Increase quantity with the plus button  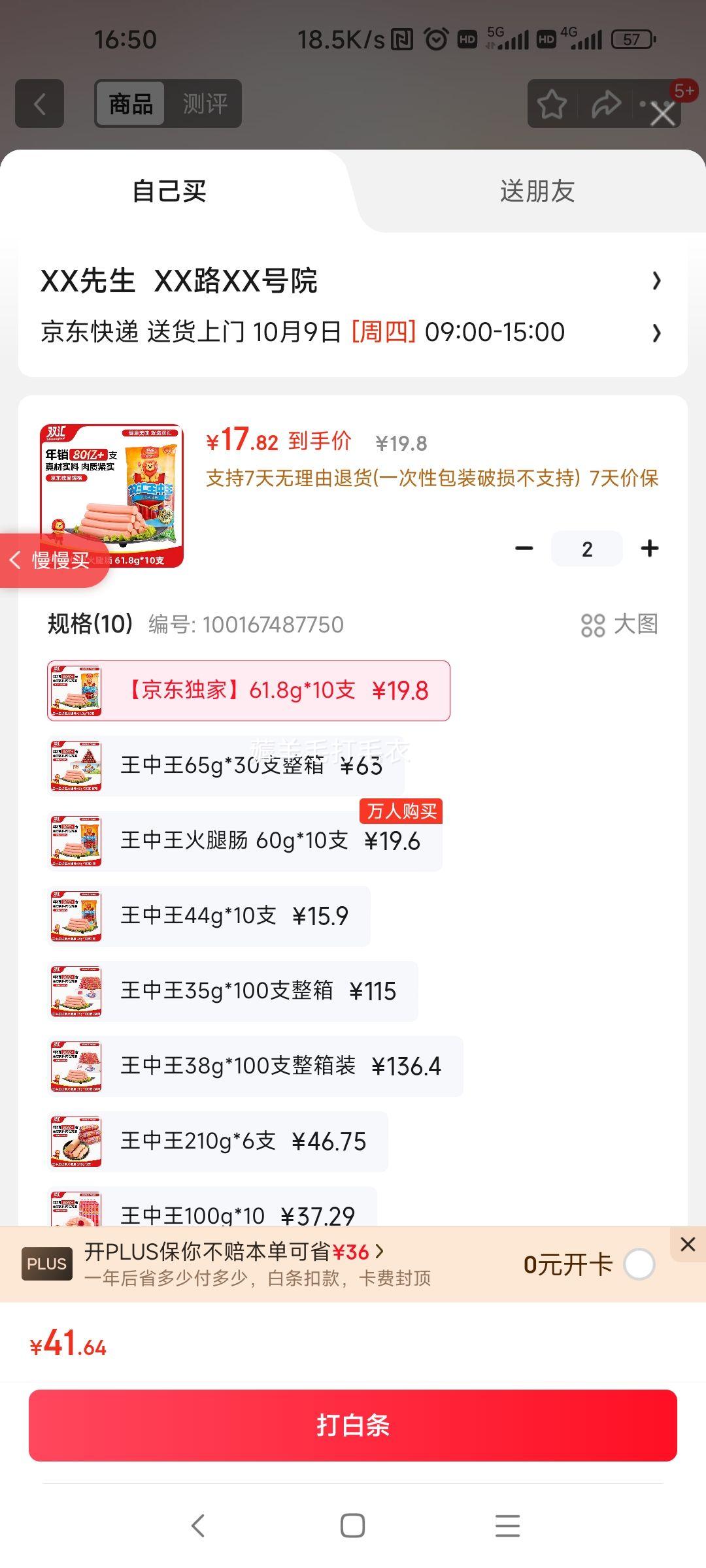[649, 549]
